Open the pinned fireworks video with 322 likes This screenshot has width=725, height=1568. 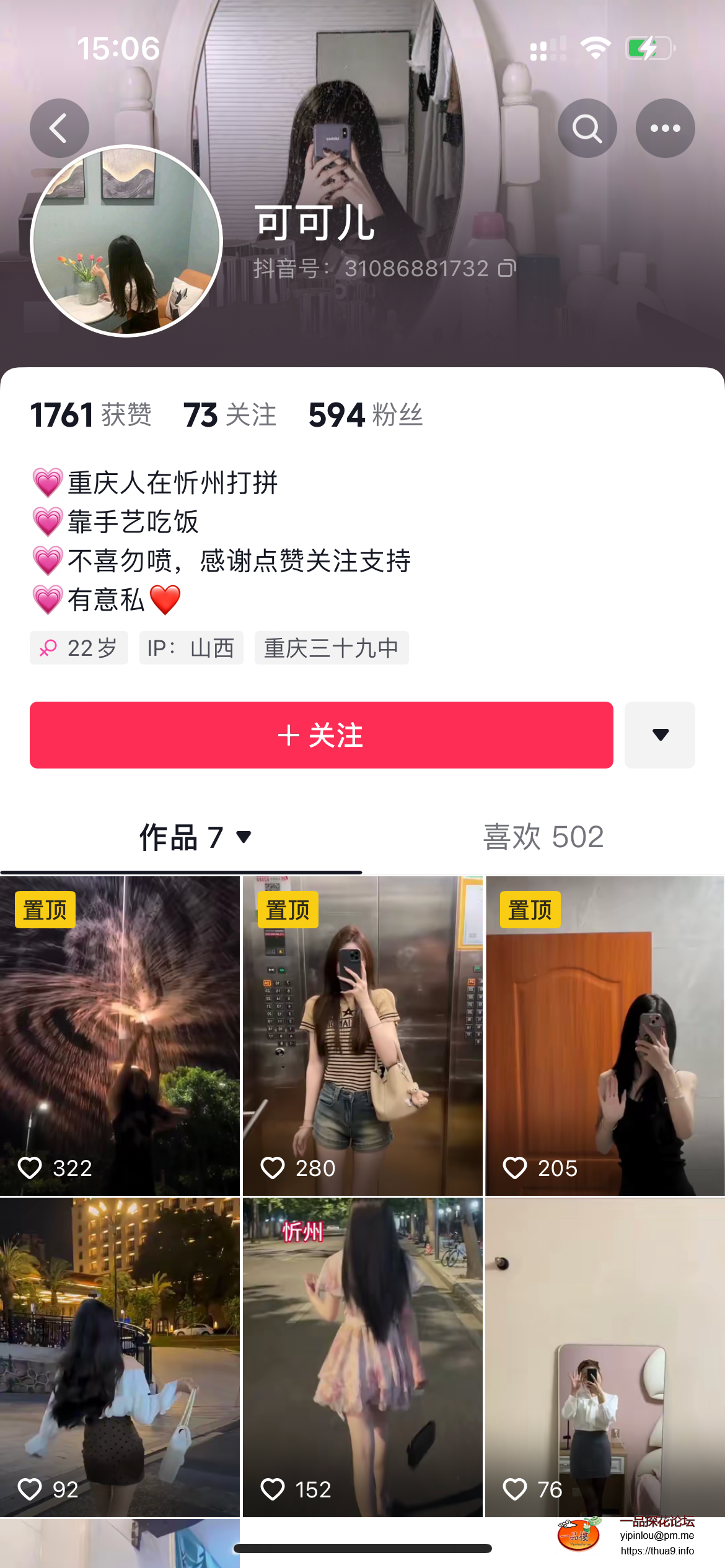(x=120, y=1035)
